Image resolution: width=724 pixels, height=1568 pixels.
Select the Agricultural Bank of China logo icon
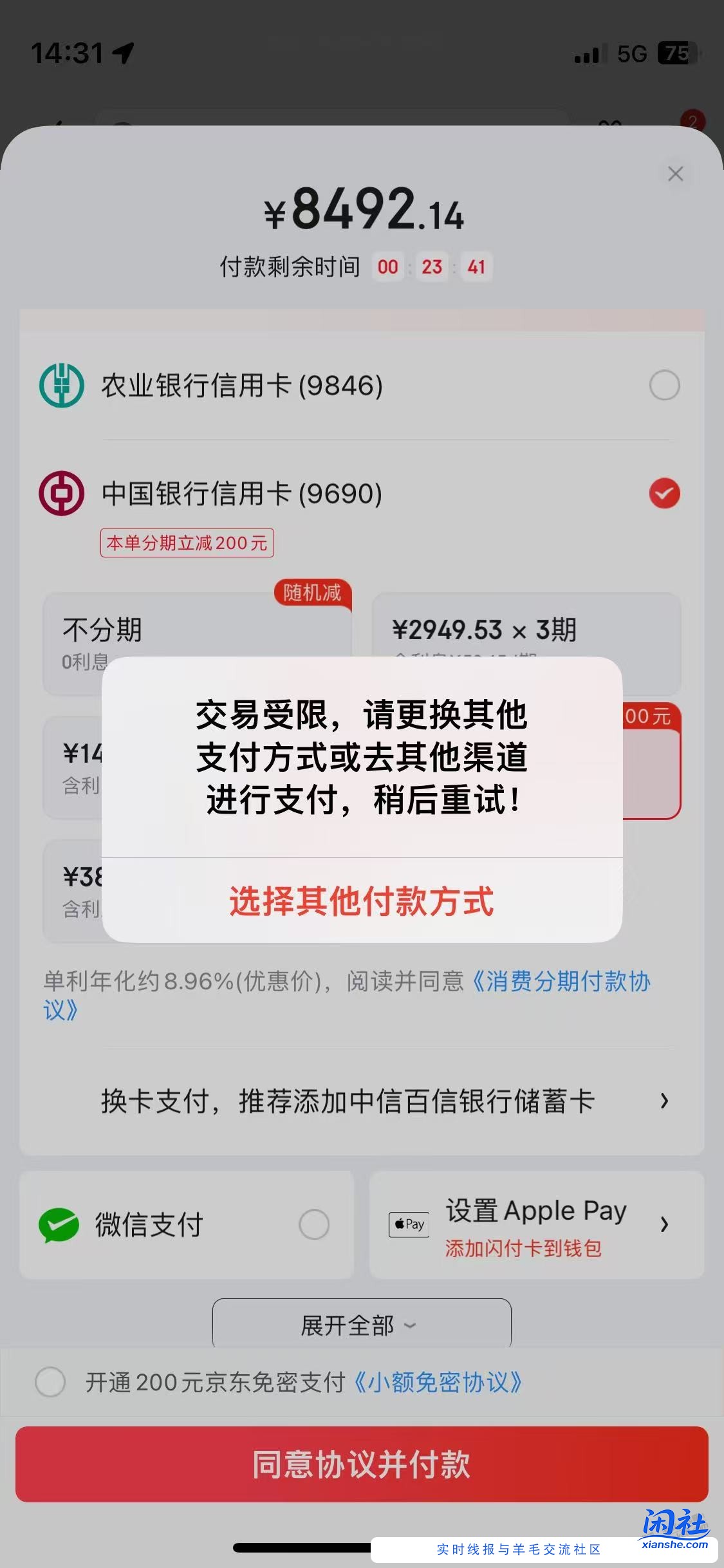pyautogui.click(x=62, y=385)
